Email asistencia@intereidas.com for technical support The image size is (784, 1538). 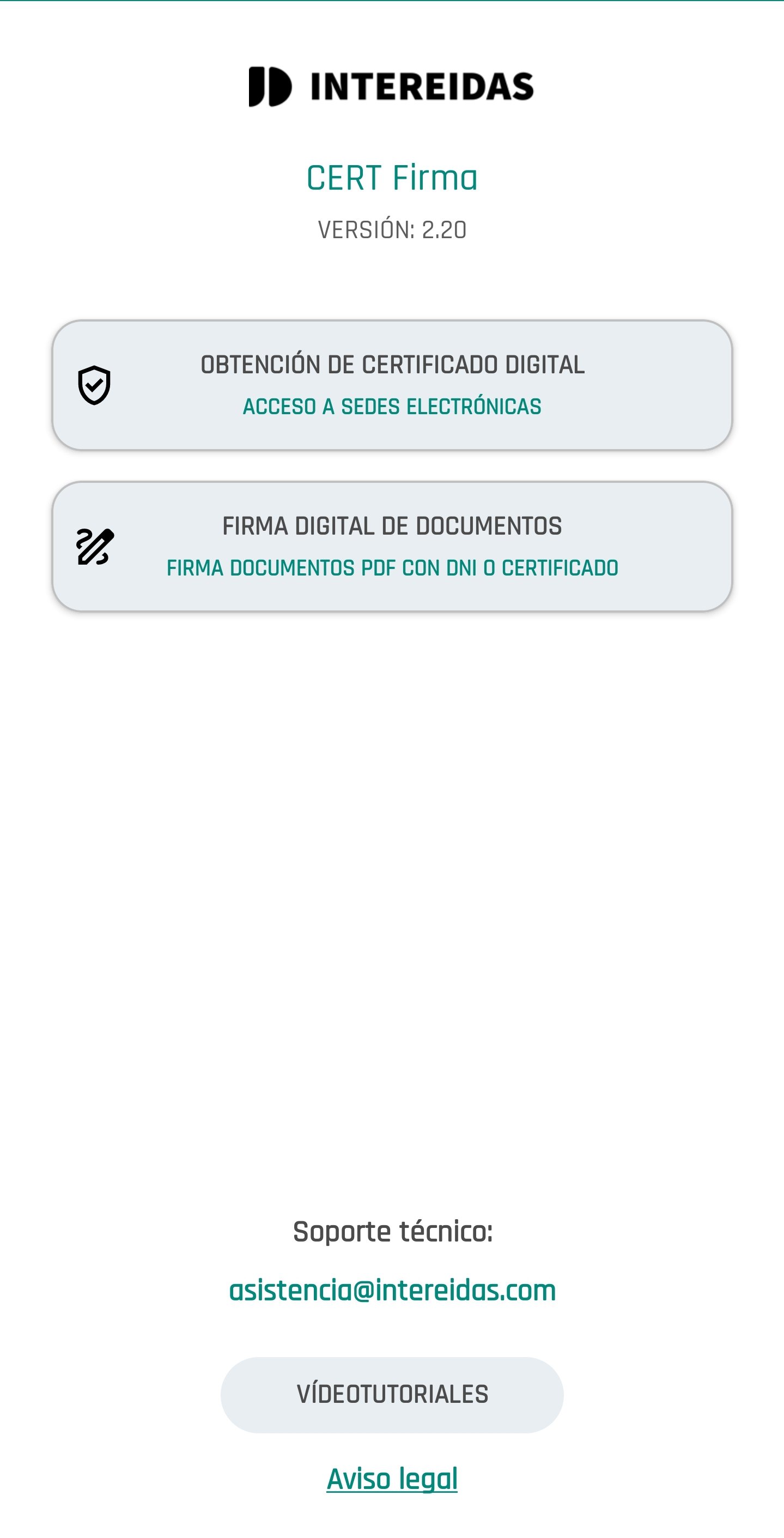pos(392,1290)
